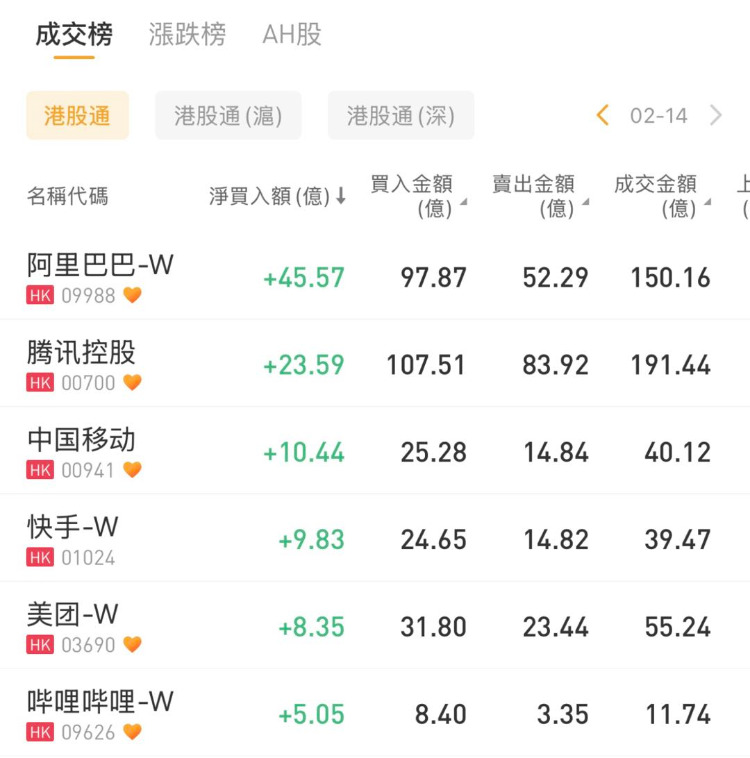Screen dimensions: 750x758
Task: Open 快手-W stock details
Action: click(74, 539)
